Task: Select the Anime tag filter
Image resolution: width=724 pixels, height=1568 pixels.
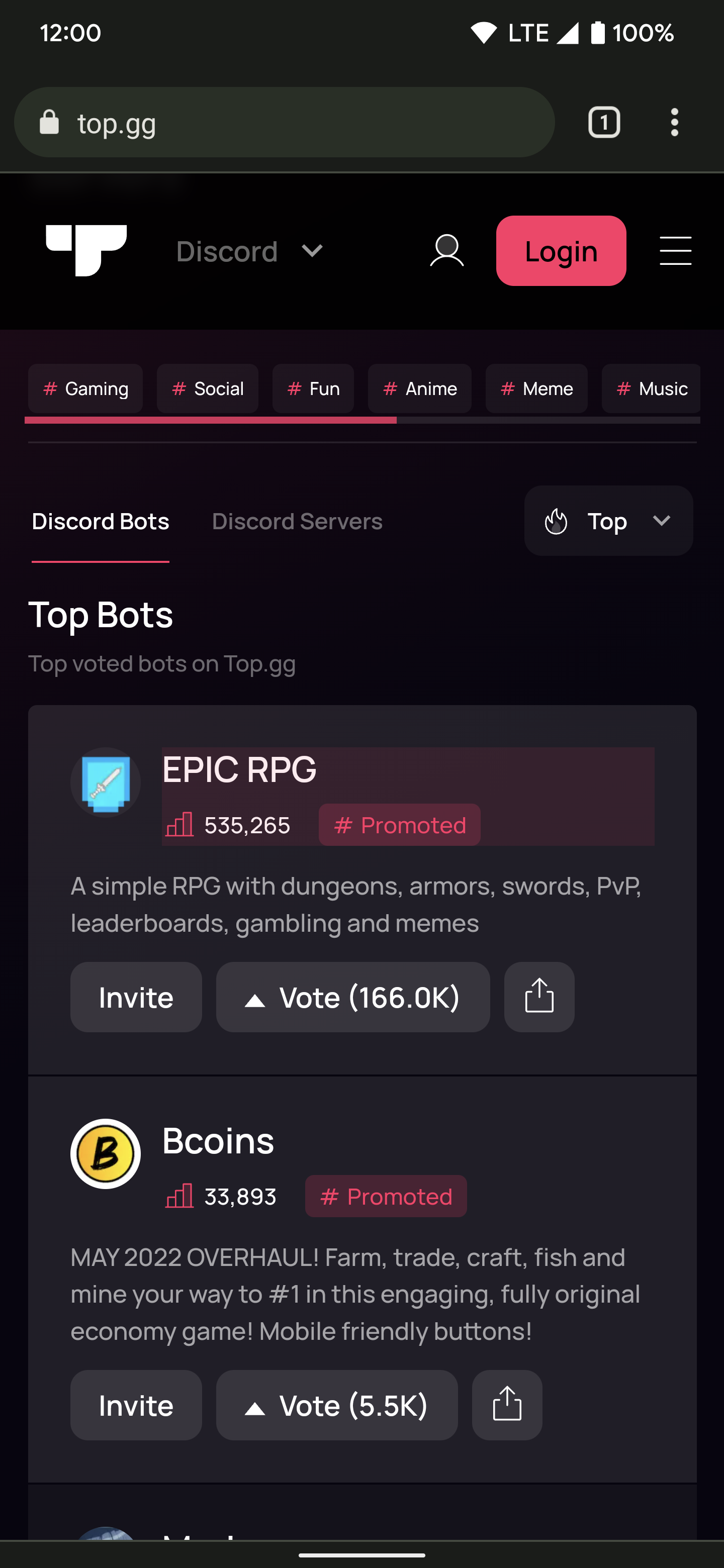Action: [419, 388]
